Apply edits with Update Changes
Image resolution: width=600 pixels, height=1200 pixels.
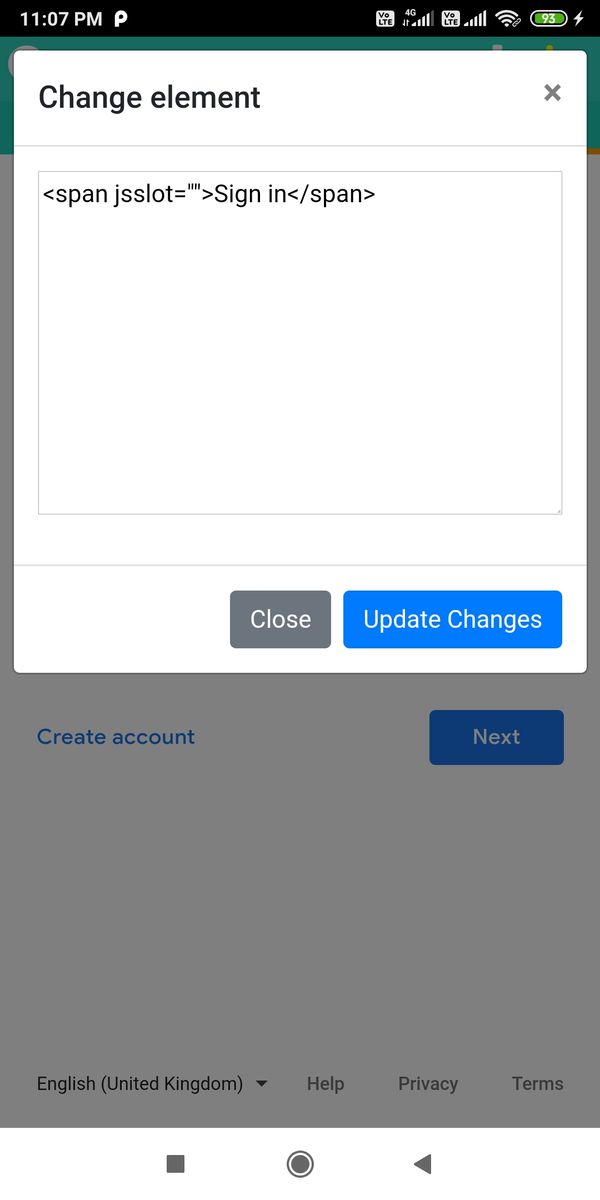(x=452, y=619)
